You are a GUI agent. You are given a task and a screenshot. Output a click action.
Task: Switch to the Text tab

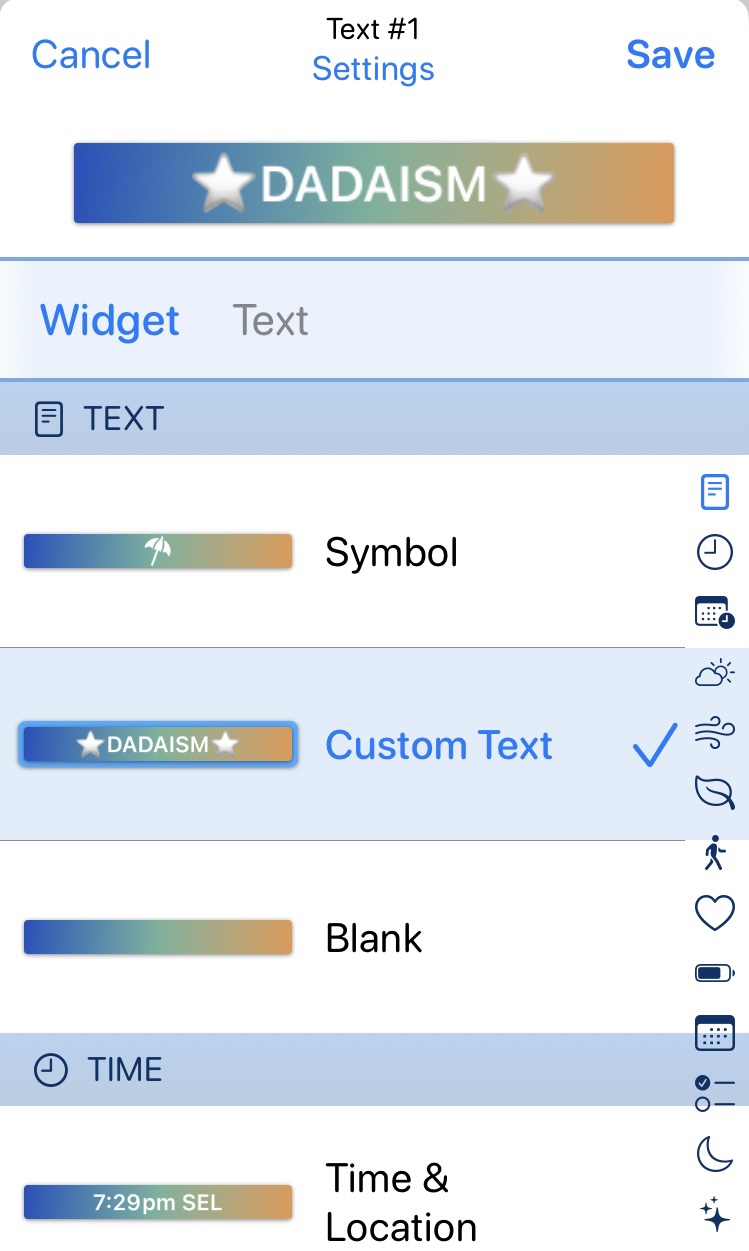(x=270, y=320)
